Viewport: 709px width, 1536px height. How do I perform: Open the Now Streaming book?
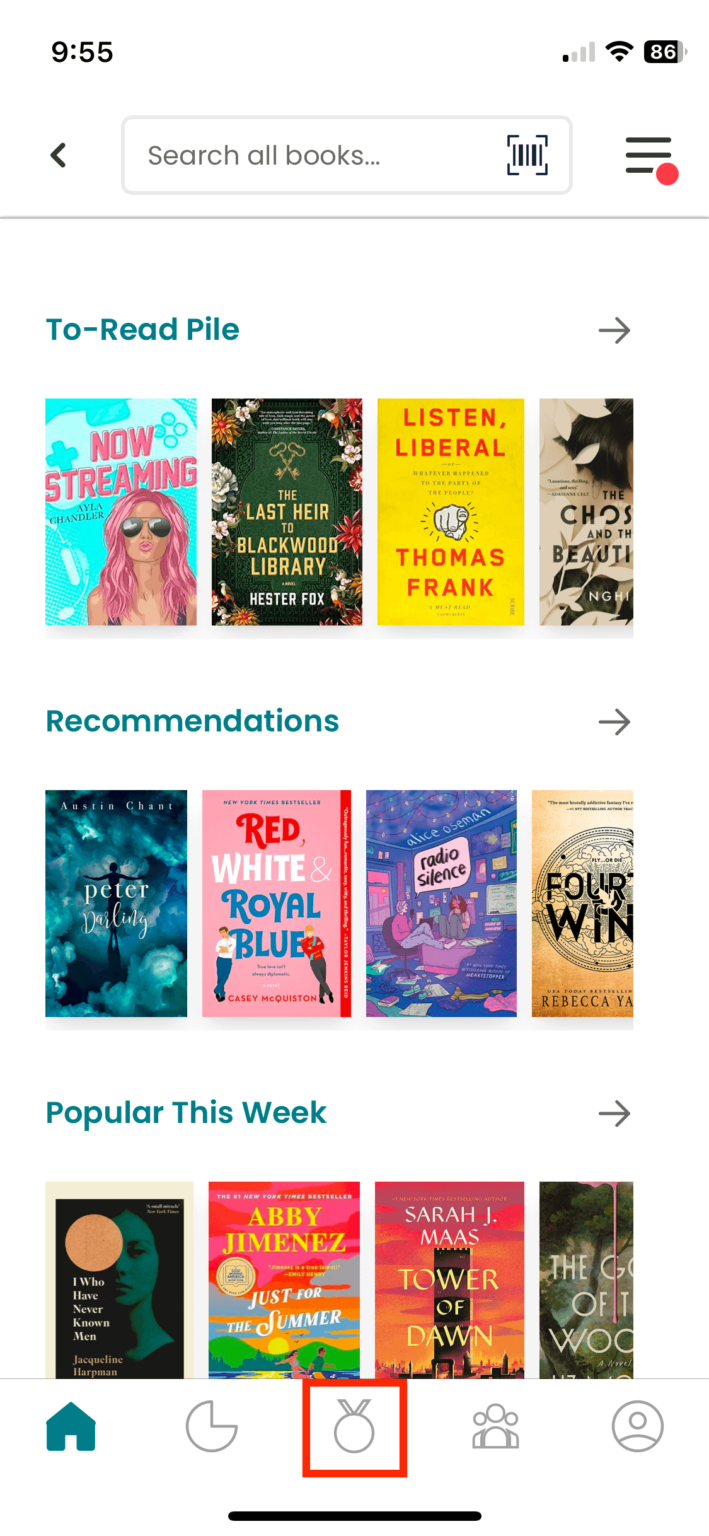coord(121,512)
